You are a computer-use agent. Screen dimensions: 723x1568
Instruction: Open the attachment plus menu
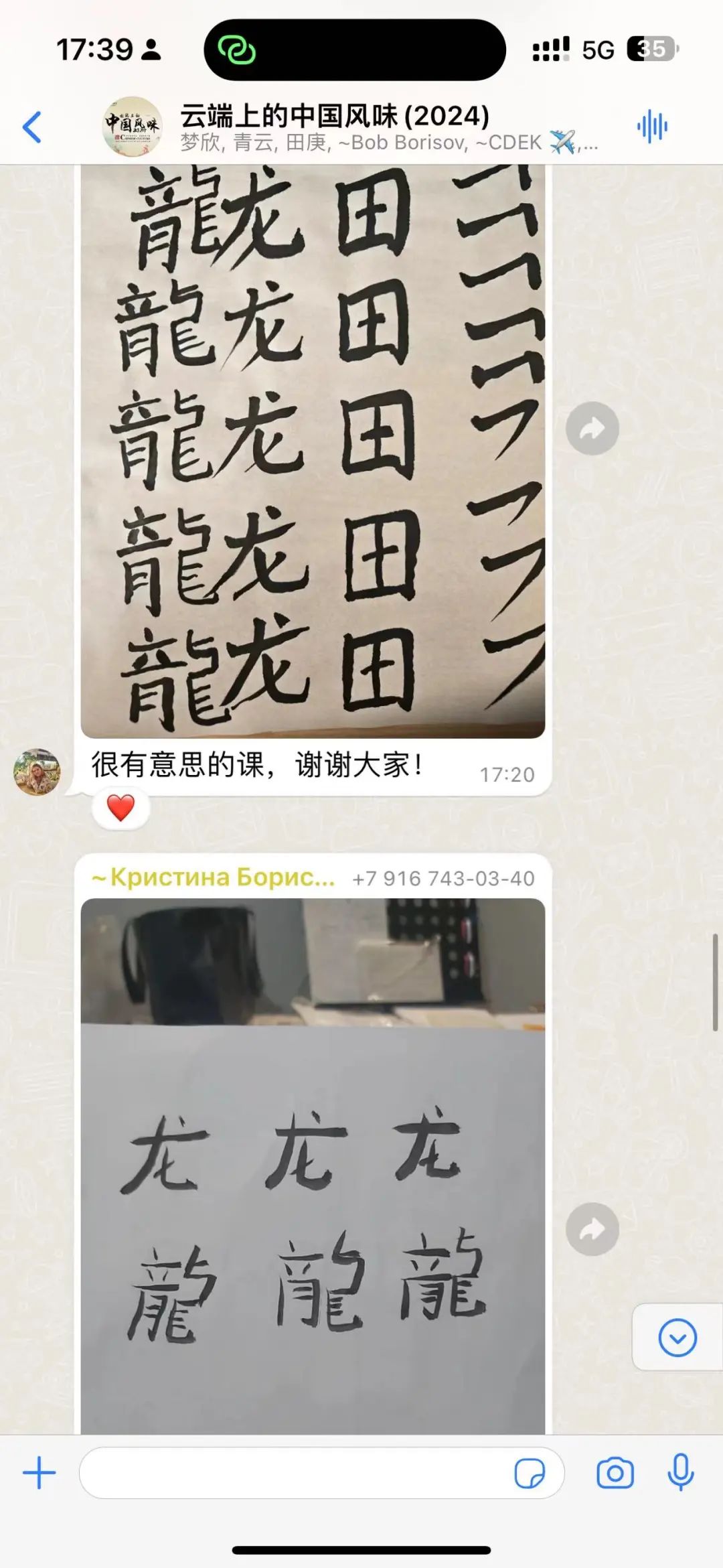[39, 1474]
